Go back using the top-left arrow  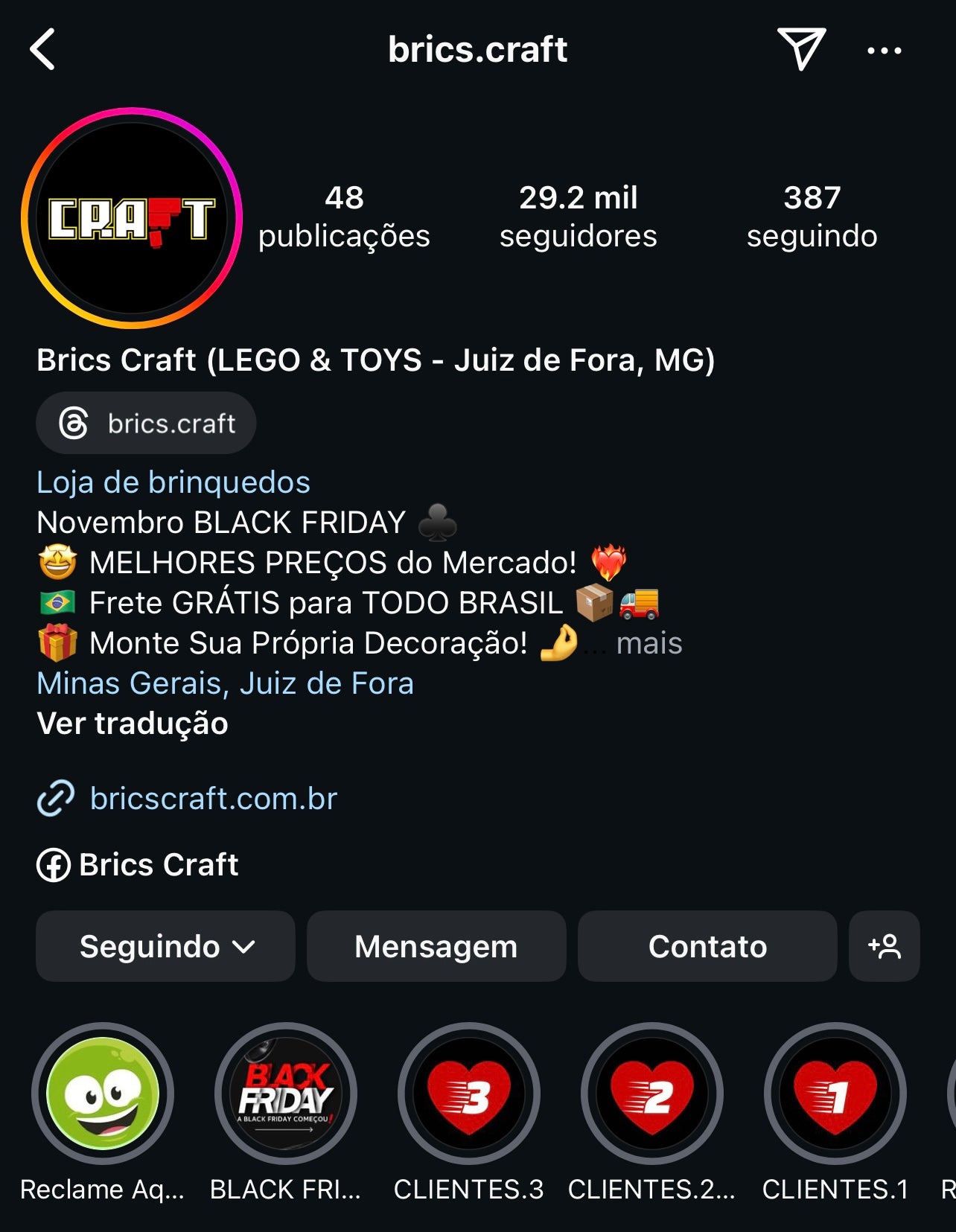[x=43, y=50]
